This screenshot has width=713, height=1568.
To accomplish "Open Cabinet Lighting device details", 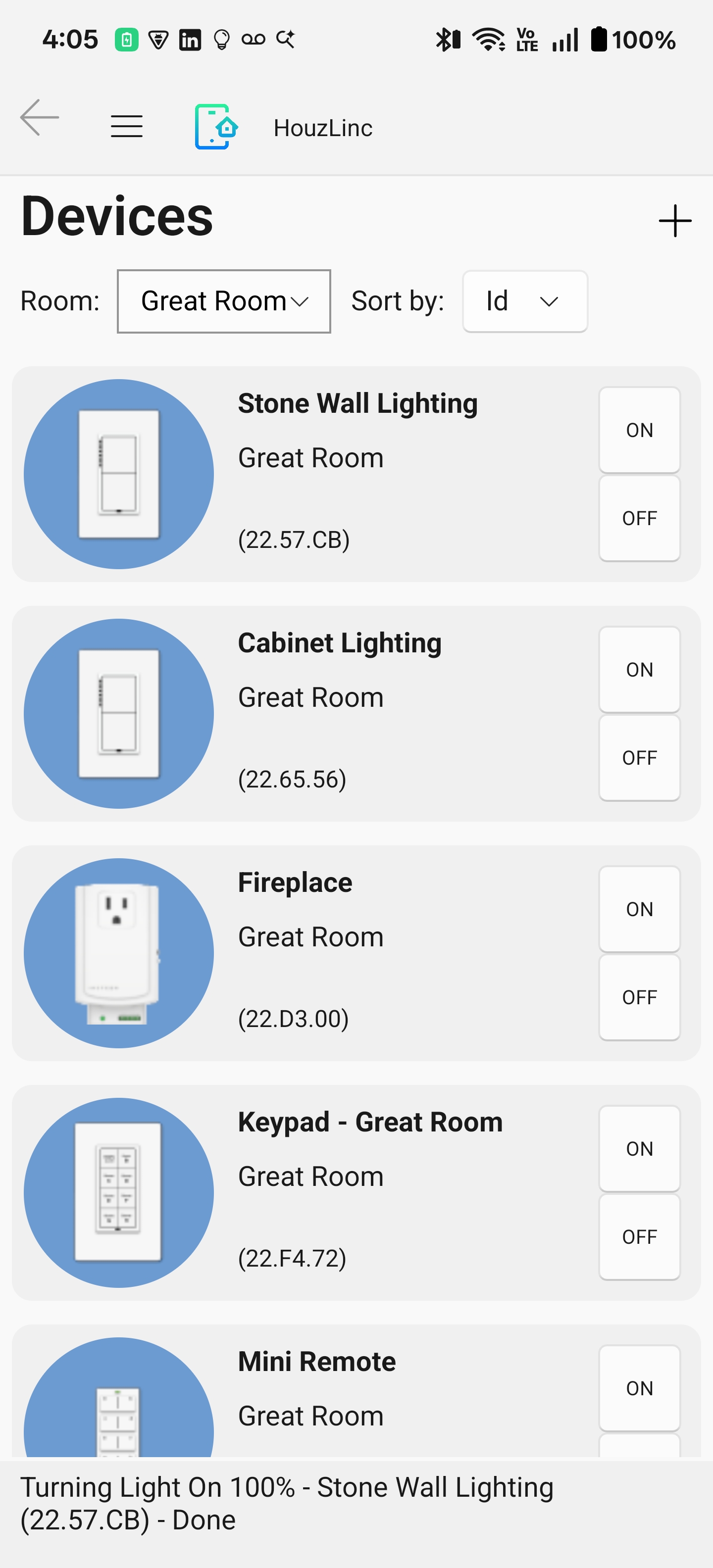I will tap(339, 644).
